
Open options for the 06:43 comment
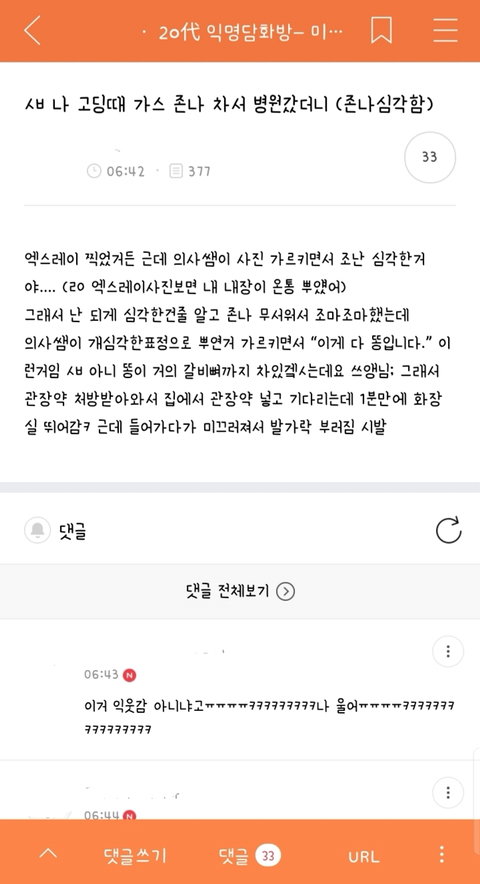(448, 651)
